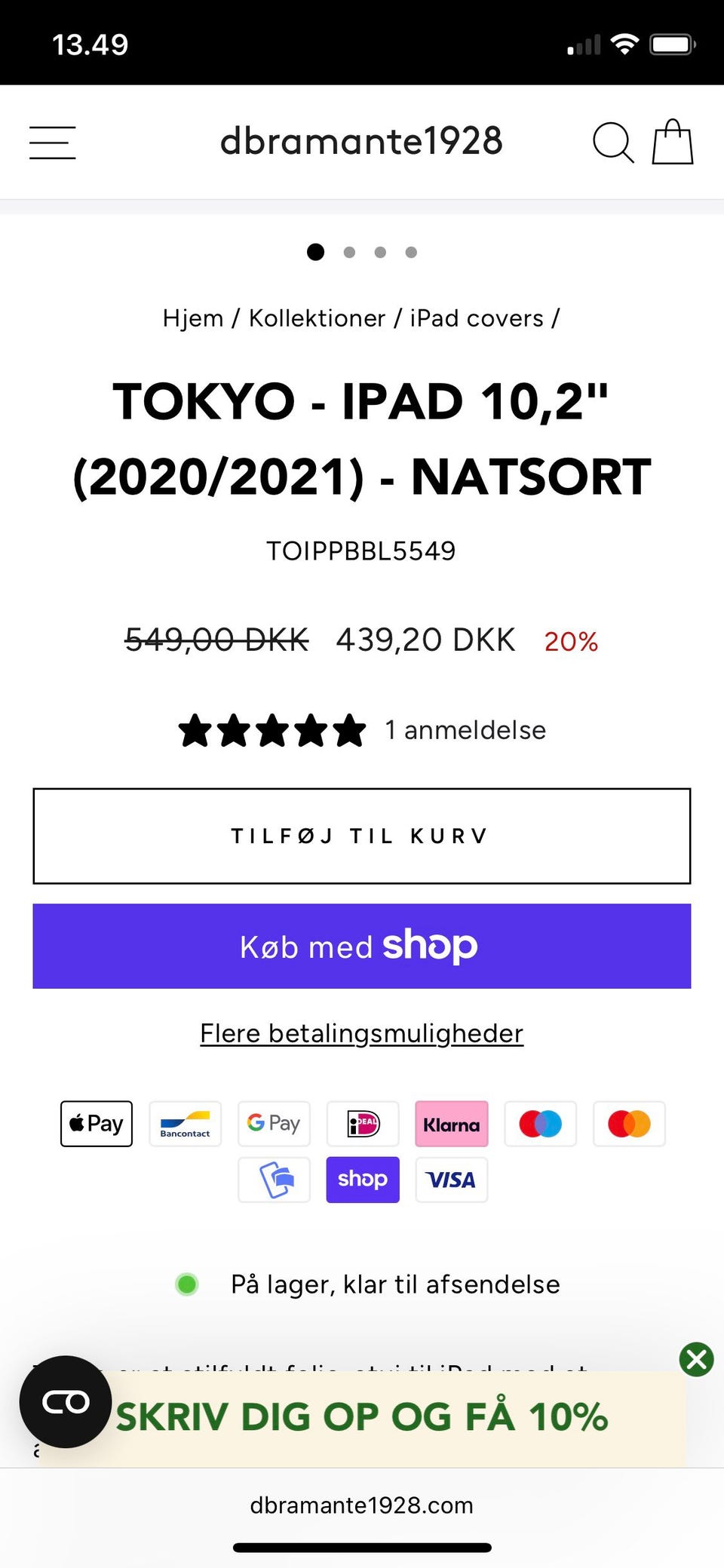View the 1 anmeldelse review link
Screen dimensions: 724x1568
tap(465, 730)
